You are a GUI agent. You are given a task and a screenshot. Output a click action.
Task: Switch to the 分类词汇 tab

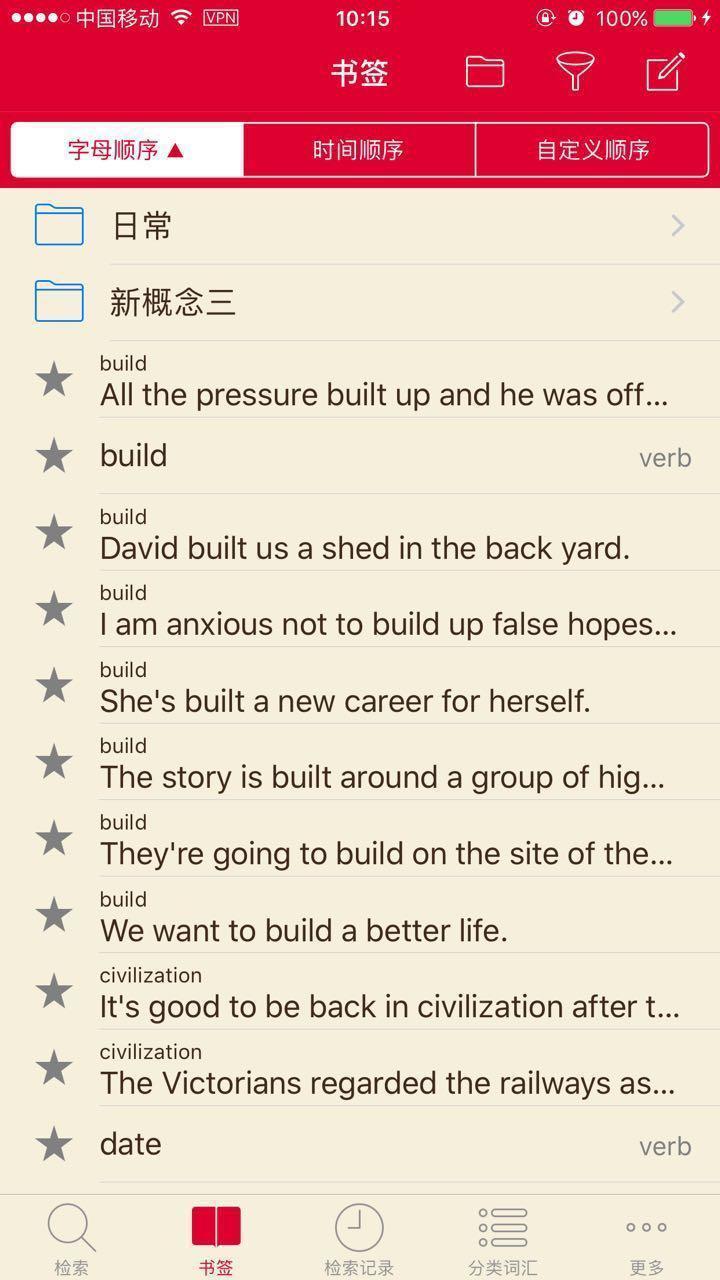coord(502,1238)
